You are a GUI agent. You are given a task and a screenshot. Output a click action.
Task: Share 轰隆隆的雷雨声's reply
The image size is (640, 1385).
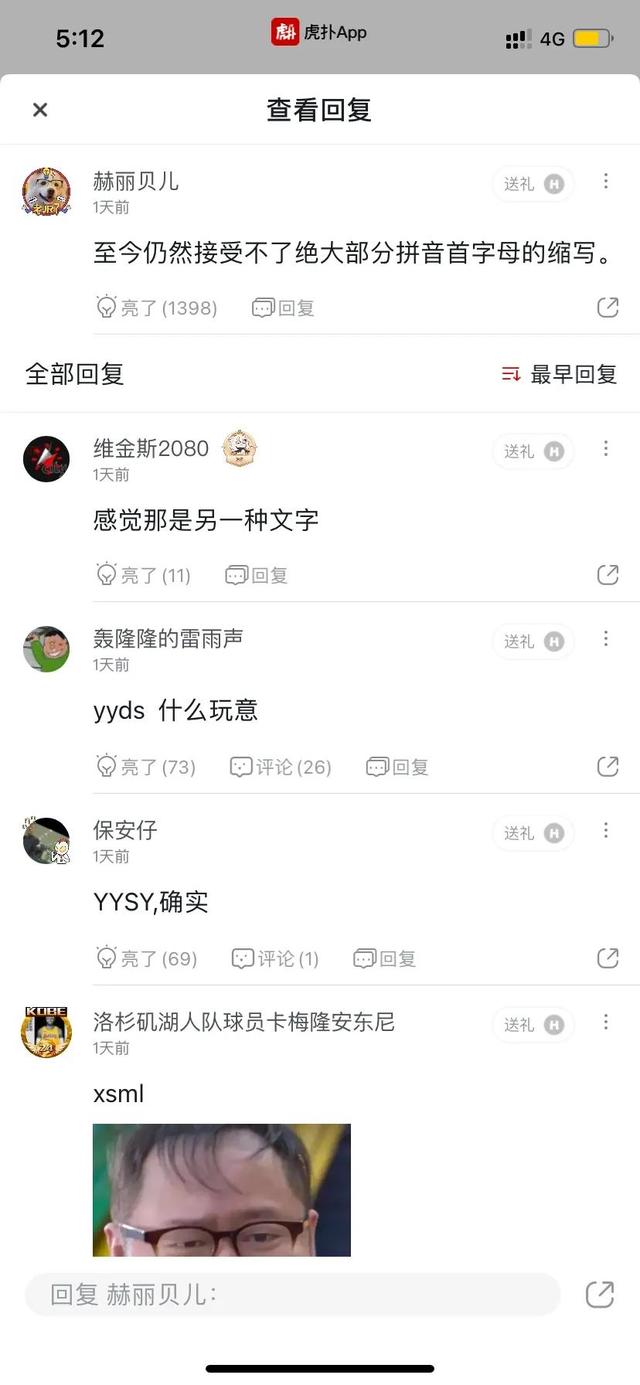607,767
